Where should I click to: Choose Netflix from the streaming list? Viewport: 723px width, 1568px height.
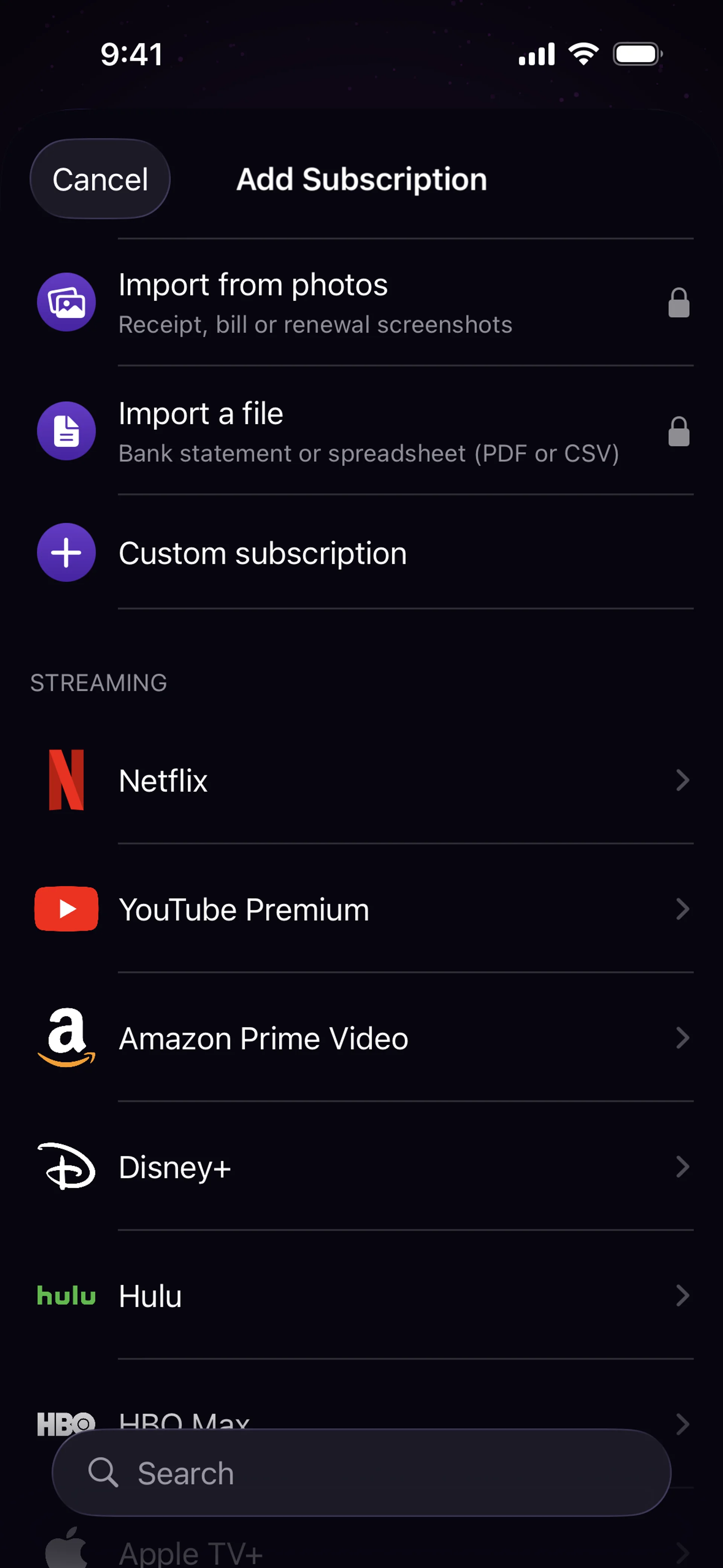click(361, 780)
